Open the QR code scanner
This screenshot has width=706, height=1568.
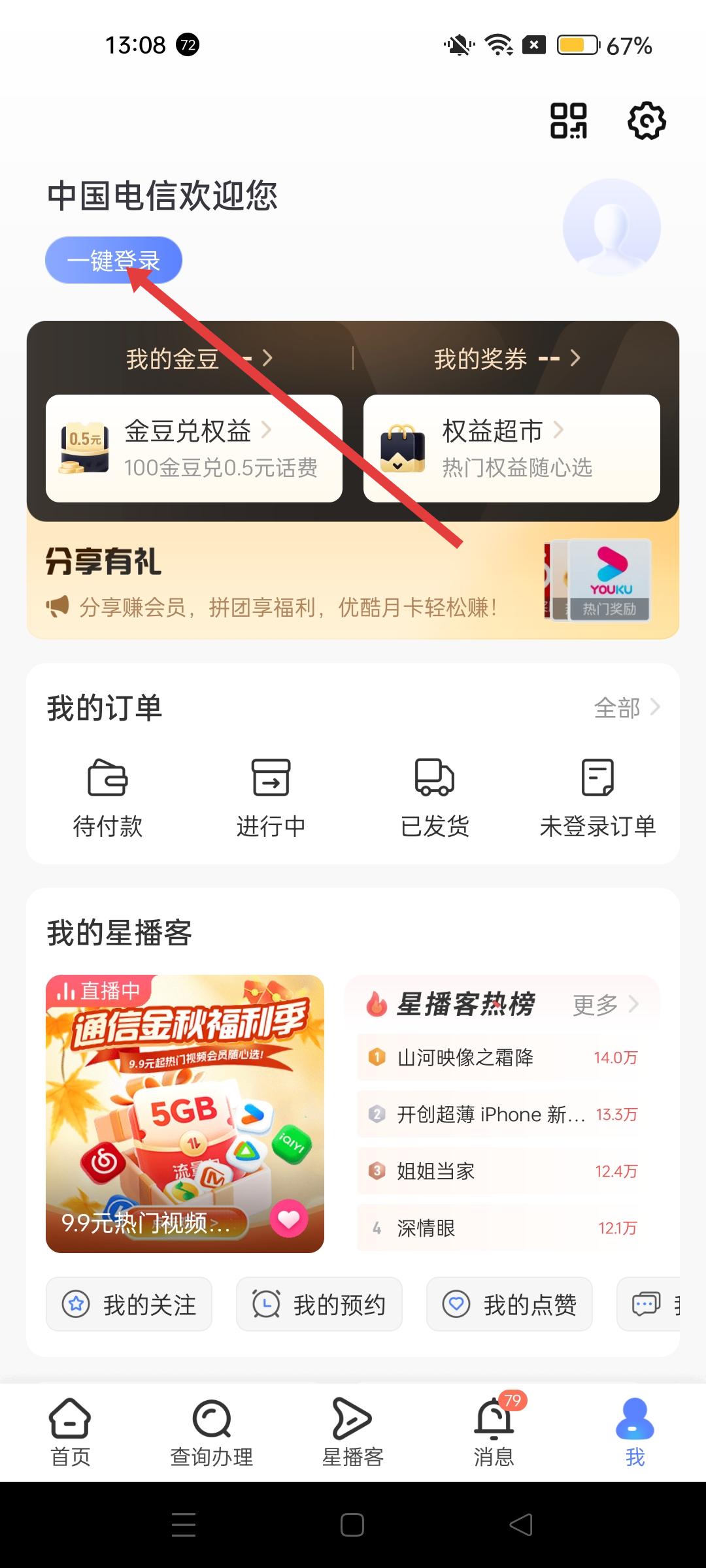568,121
